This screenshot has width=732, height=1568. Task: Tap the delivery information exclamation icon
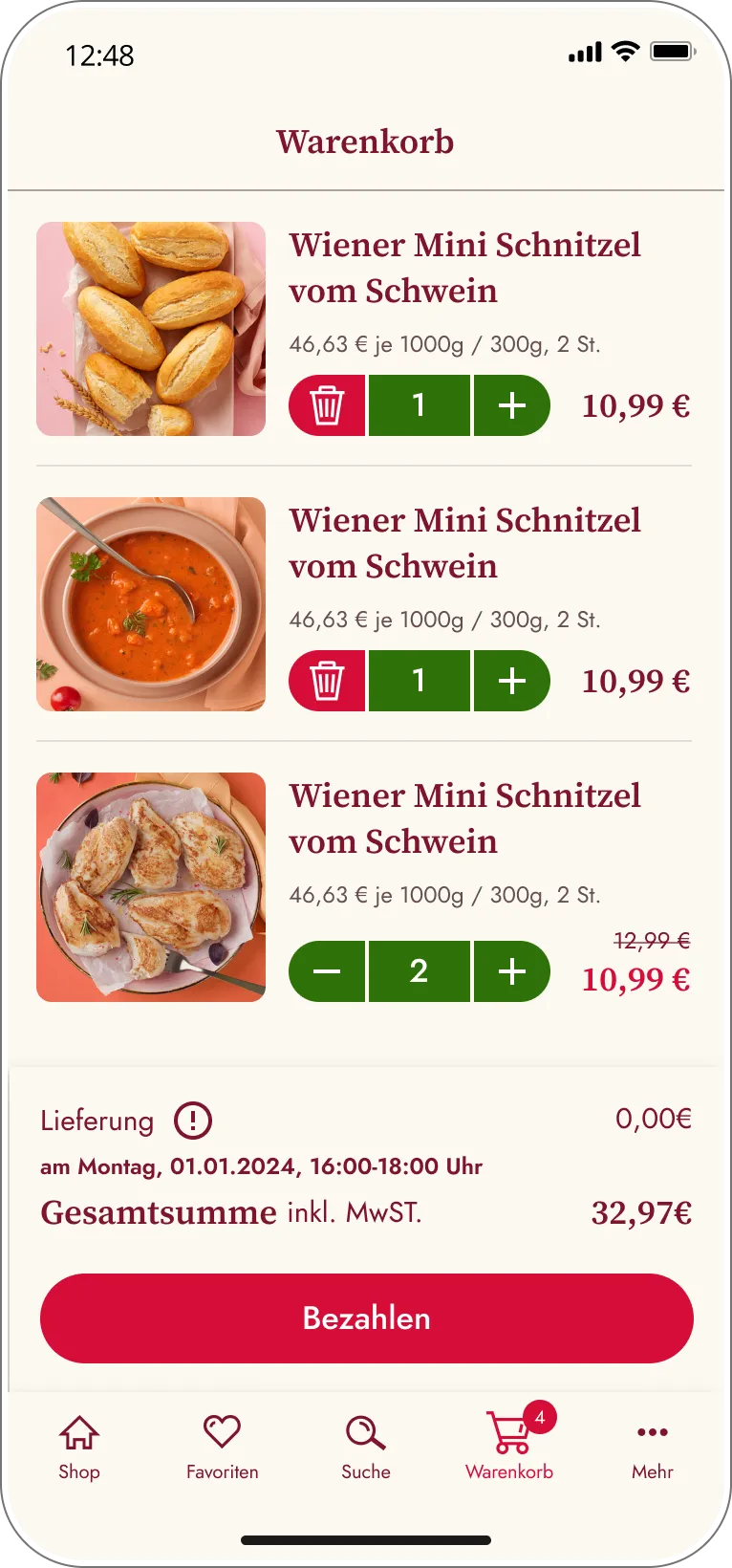192,1120
